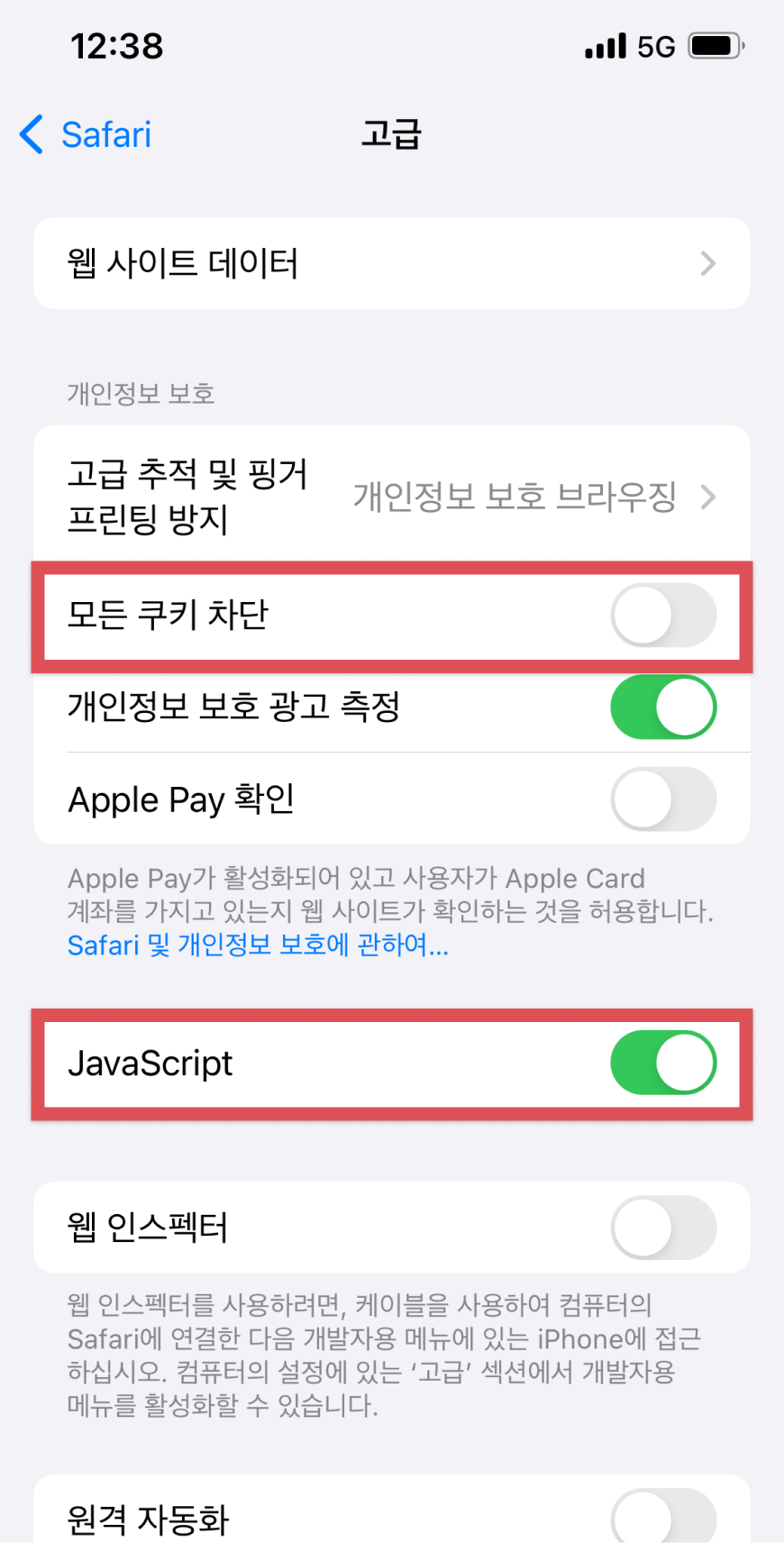Screen dimensions: 784x1543
Task: Enable 원격 자동화 toggle
Action: coord(663,1518)
